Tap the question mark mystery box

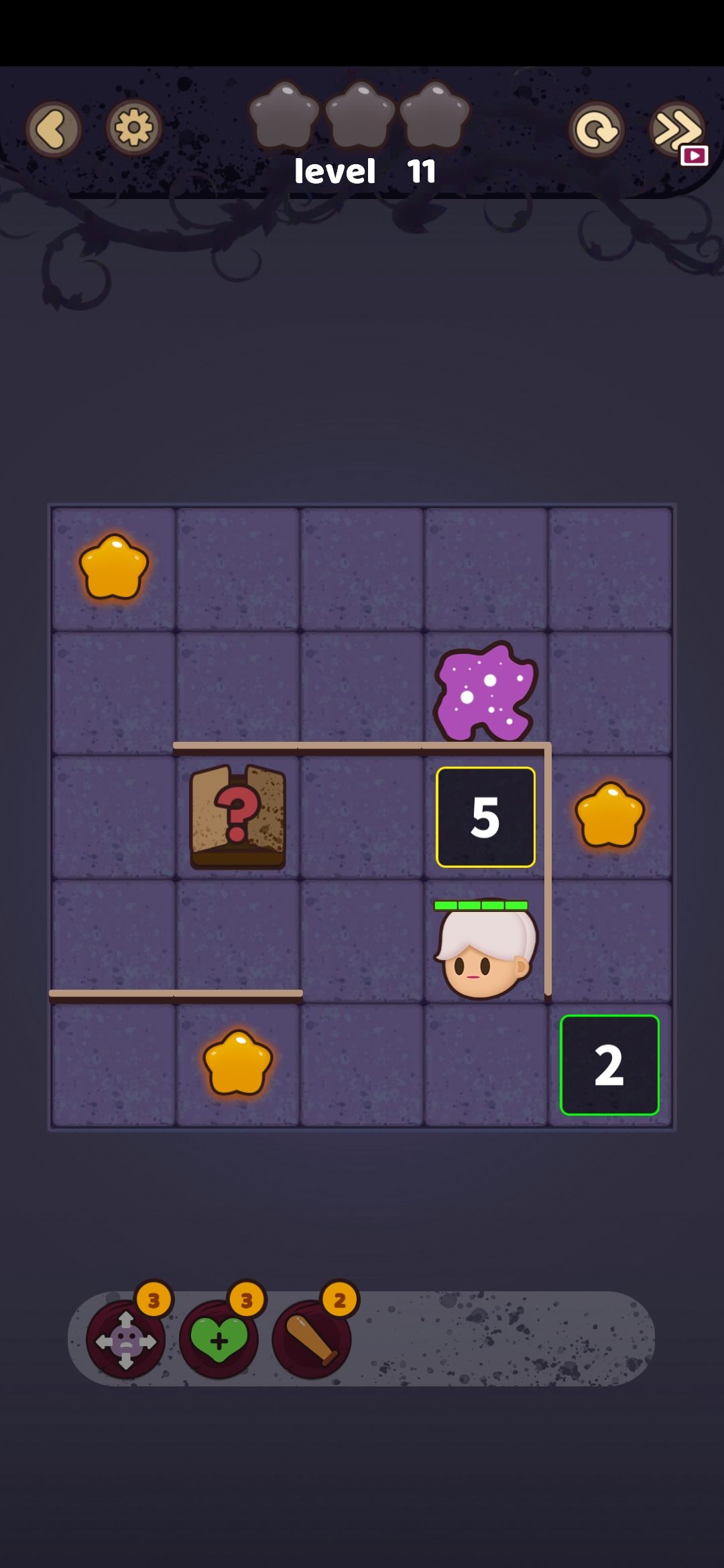click(x=238, y=816)
